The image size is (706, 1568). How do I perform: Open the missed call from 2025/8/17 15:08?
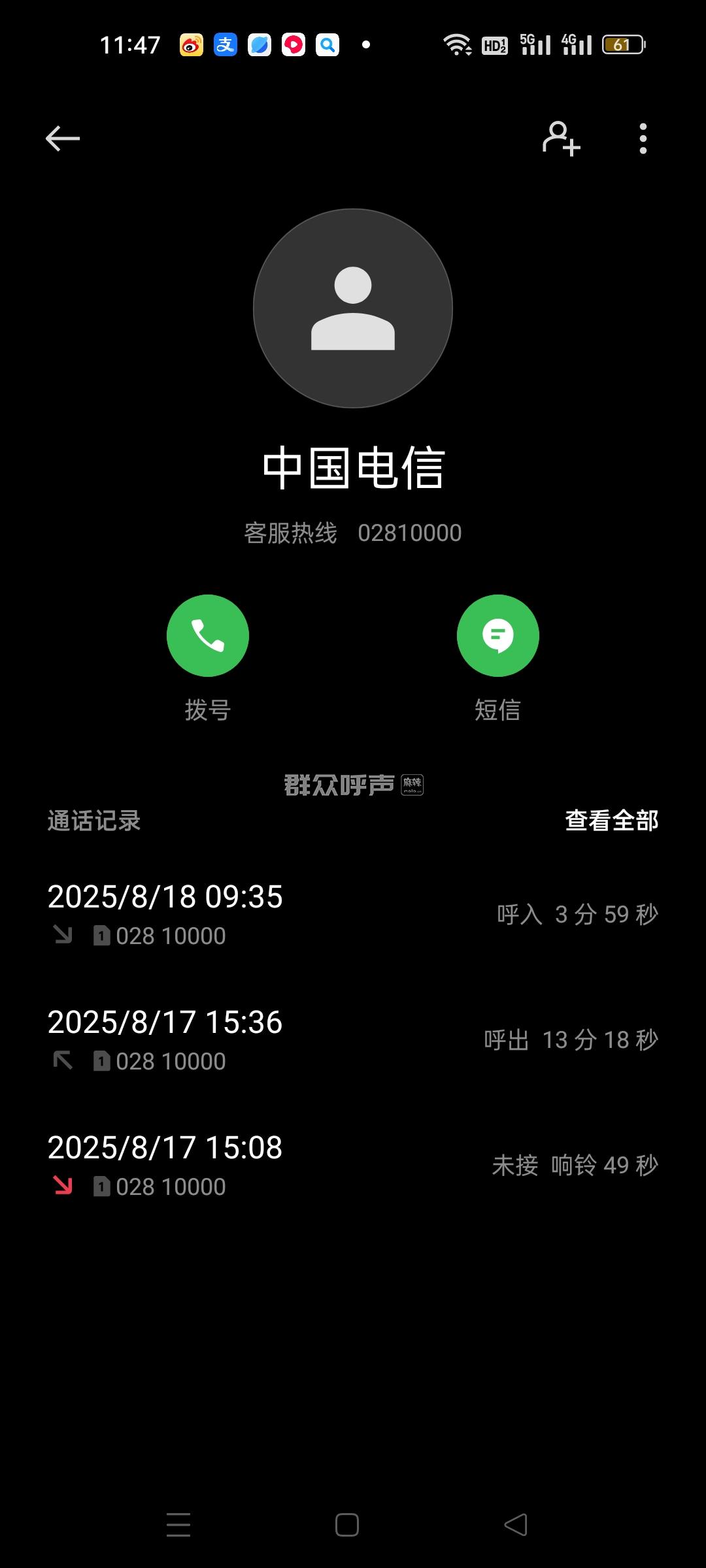click(353, 1165)
